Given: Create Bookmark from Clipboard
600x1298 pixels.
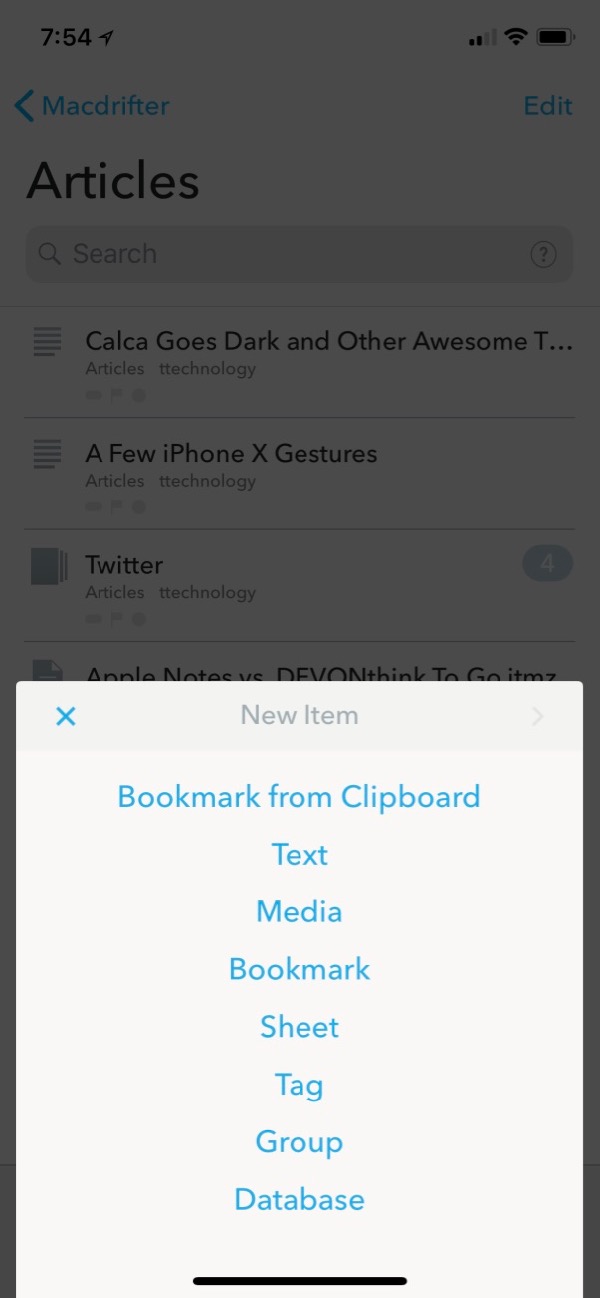Looking at the screenshot, I should (x=299, y=797).
